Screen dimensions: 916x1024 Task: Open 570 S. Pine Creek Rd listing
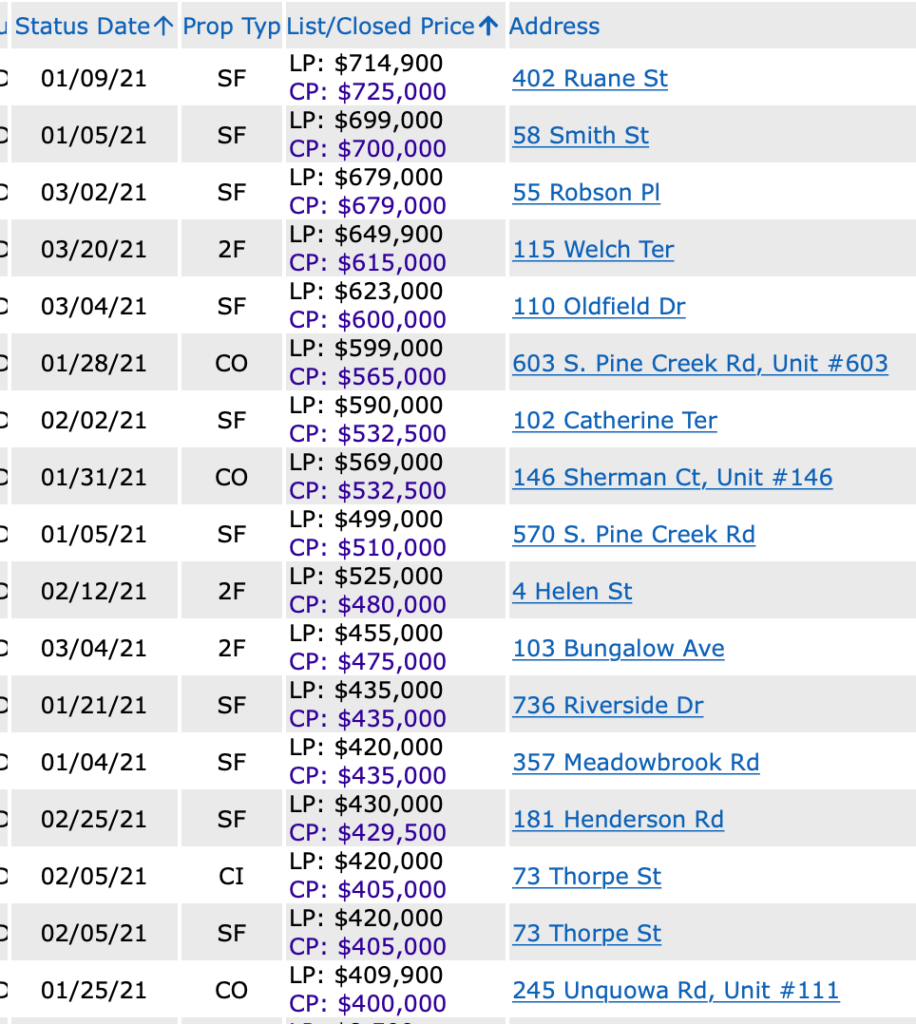(634, 535)
